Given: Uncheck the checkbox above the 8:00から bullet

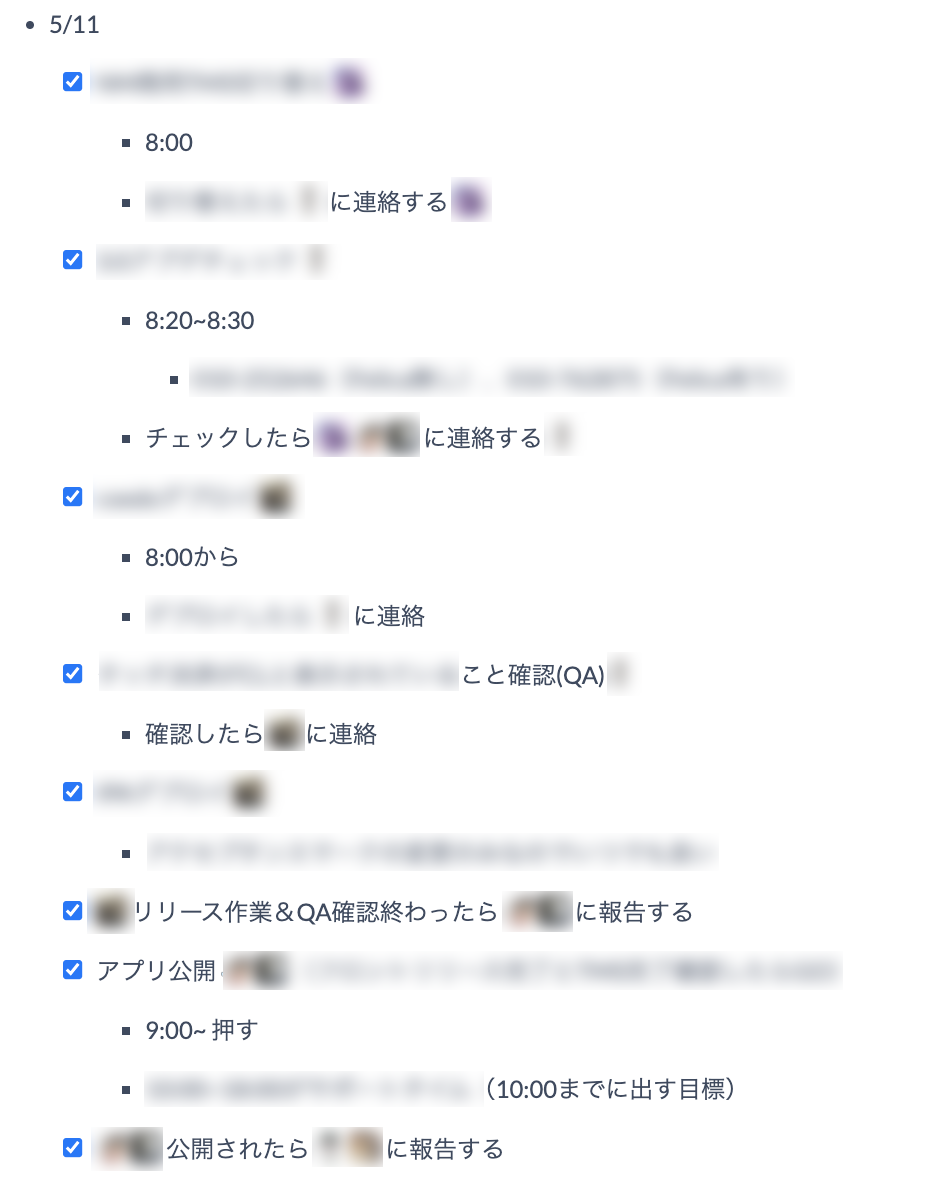Looking at the screenshot, I should point(72,497).
